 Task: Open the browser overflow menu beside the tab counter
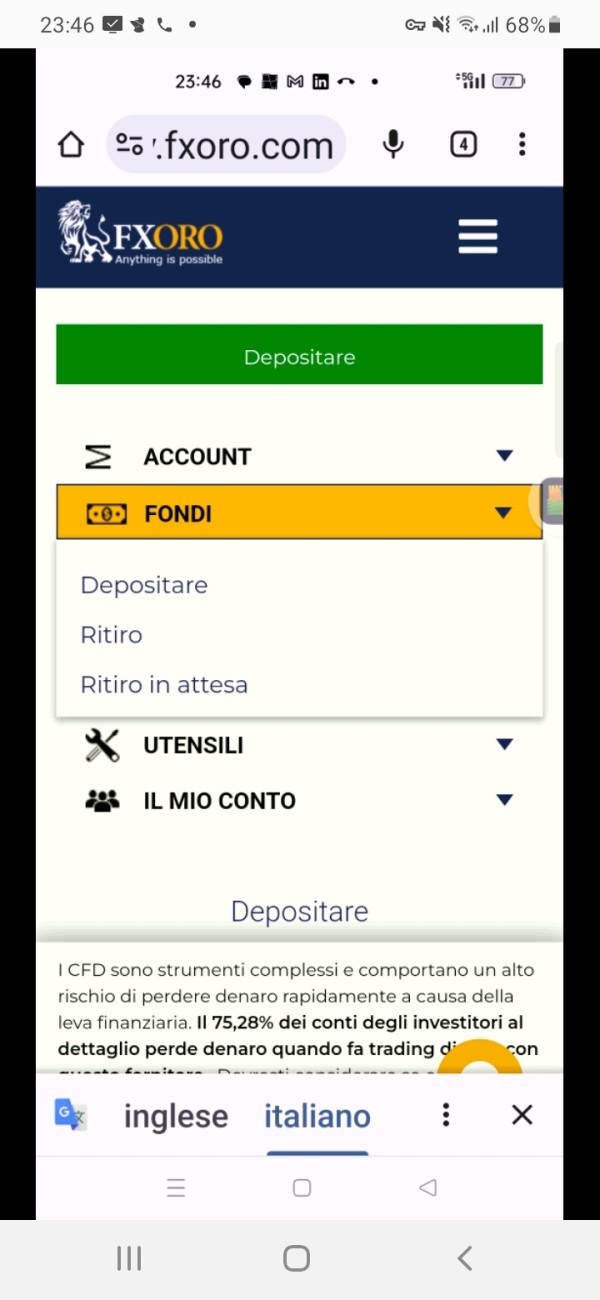pyautogui.click(x=522, y=145)
